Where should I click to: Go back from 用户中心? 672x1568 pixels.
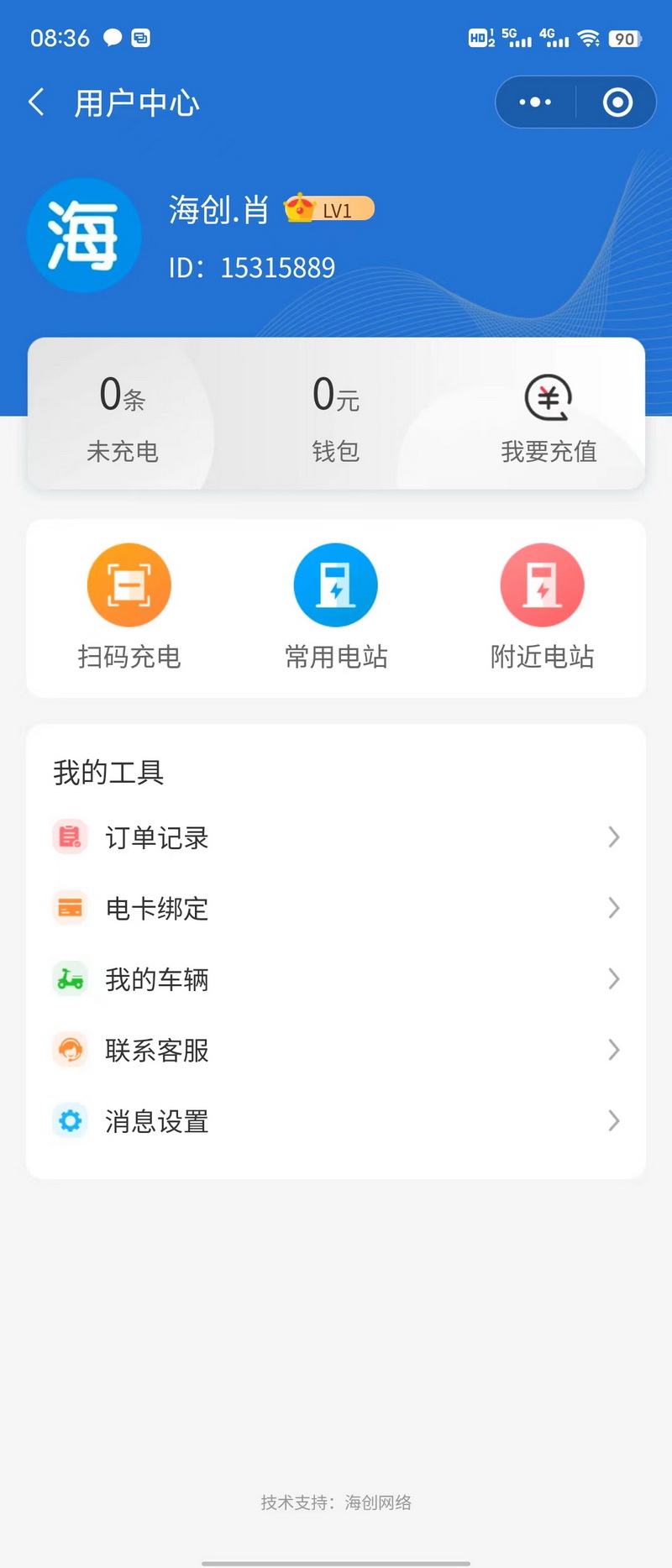point(37,102)
